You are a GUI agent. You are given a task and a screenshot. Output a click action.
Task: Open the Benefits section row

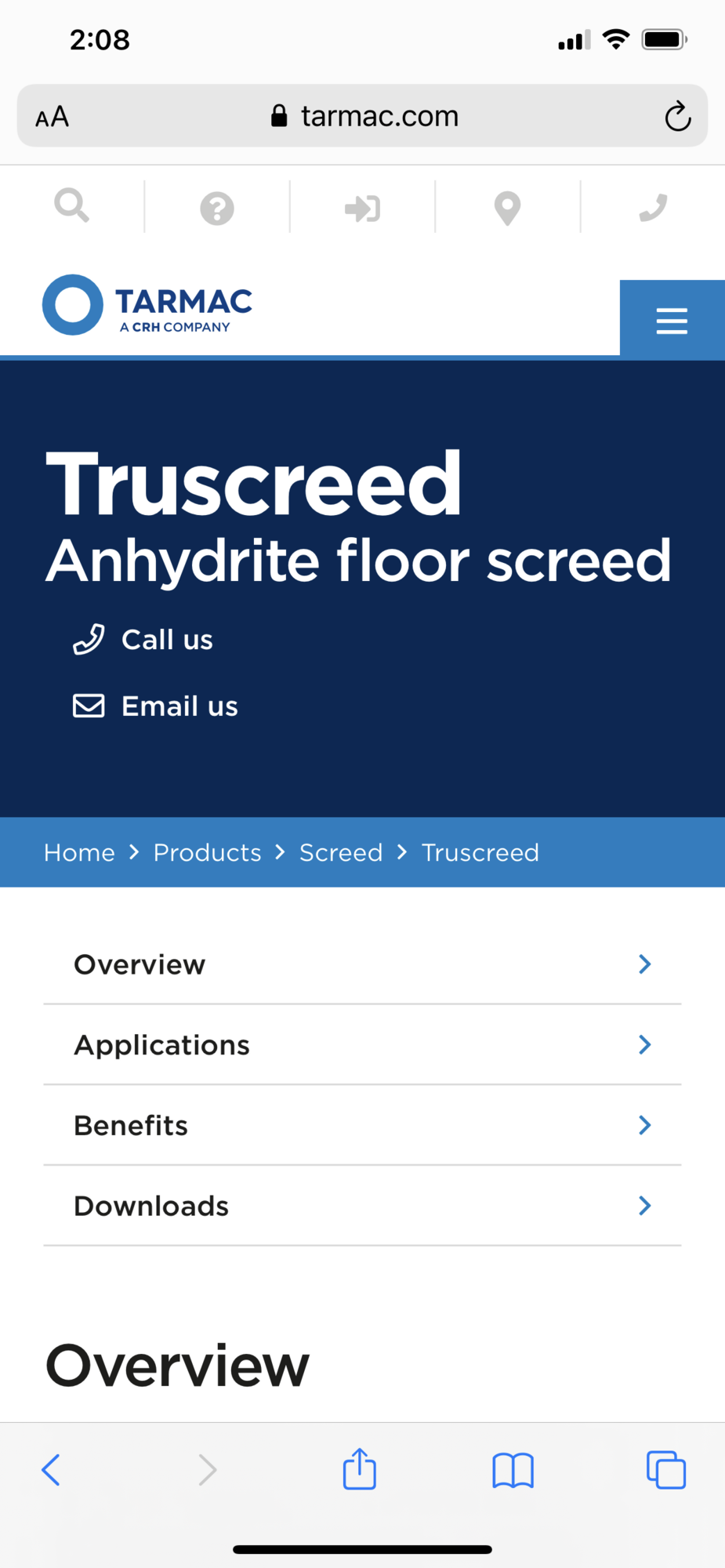pos(362,1126)
